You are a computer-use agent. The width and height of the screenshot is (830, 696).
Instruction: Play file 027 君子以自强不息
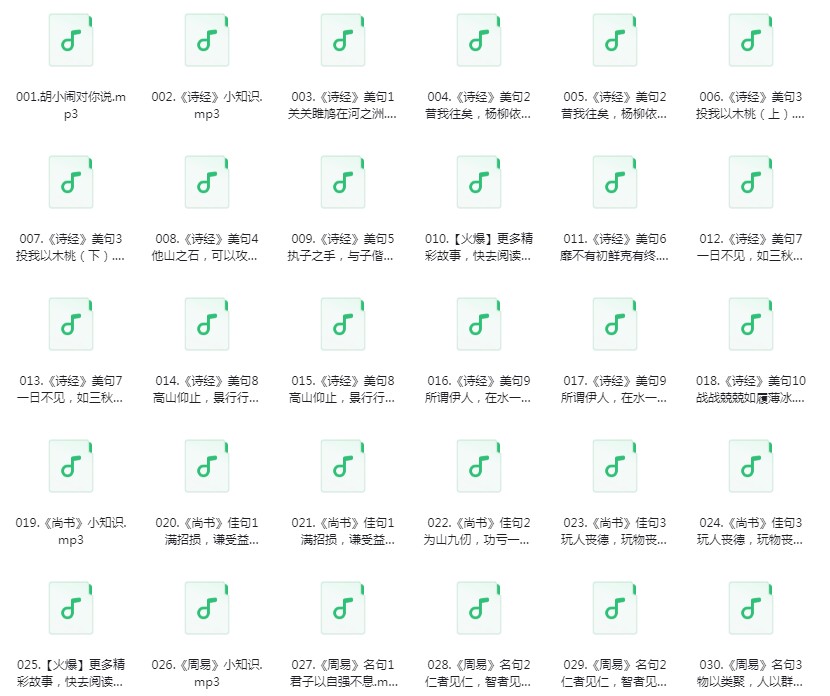point(343,609)
